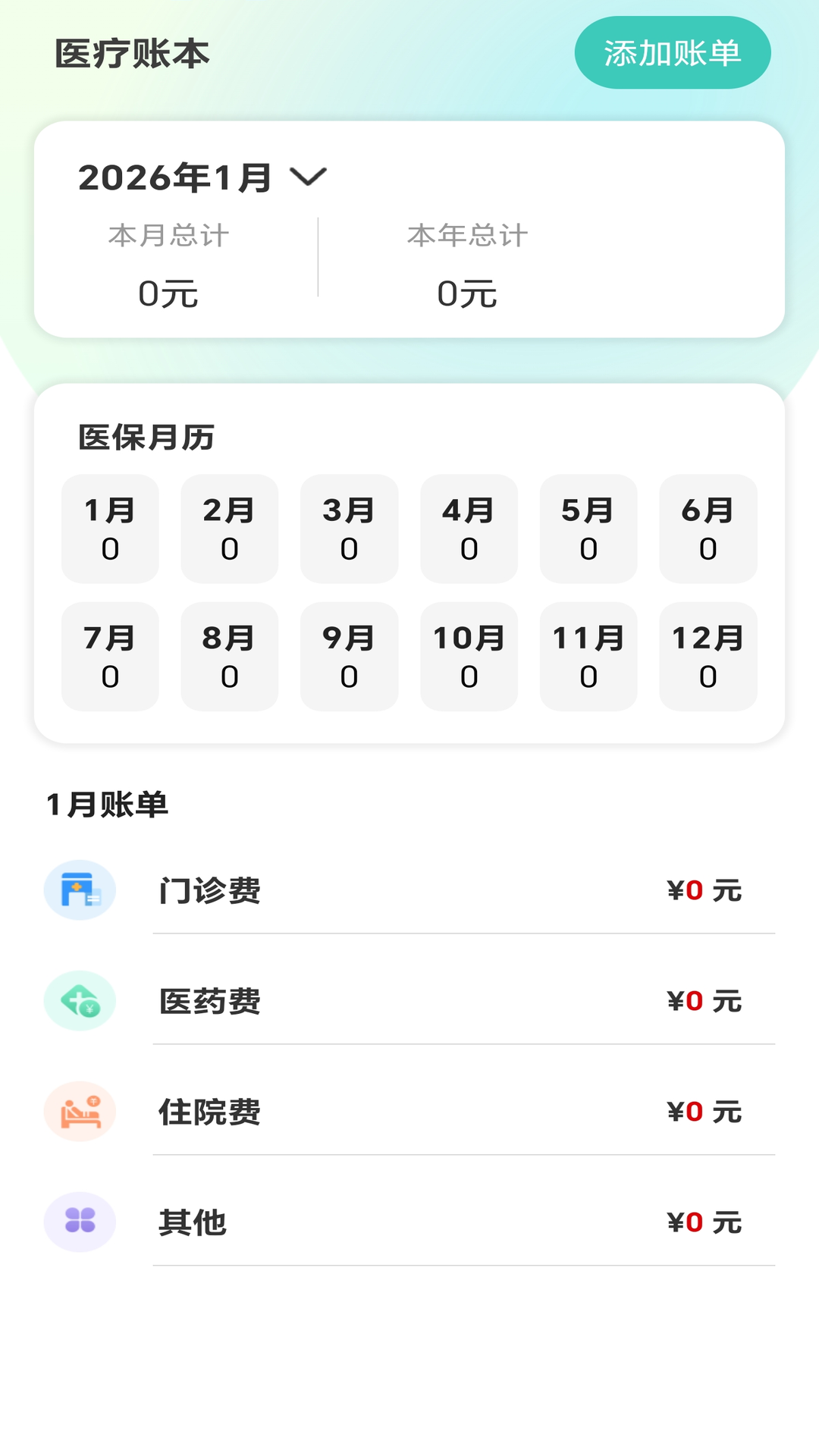The height and width of the screenshot is (1456, 819).
Task: Click the outpatient fee (门诊费) hospital icon
Action: (79, 891)
